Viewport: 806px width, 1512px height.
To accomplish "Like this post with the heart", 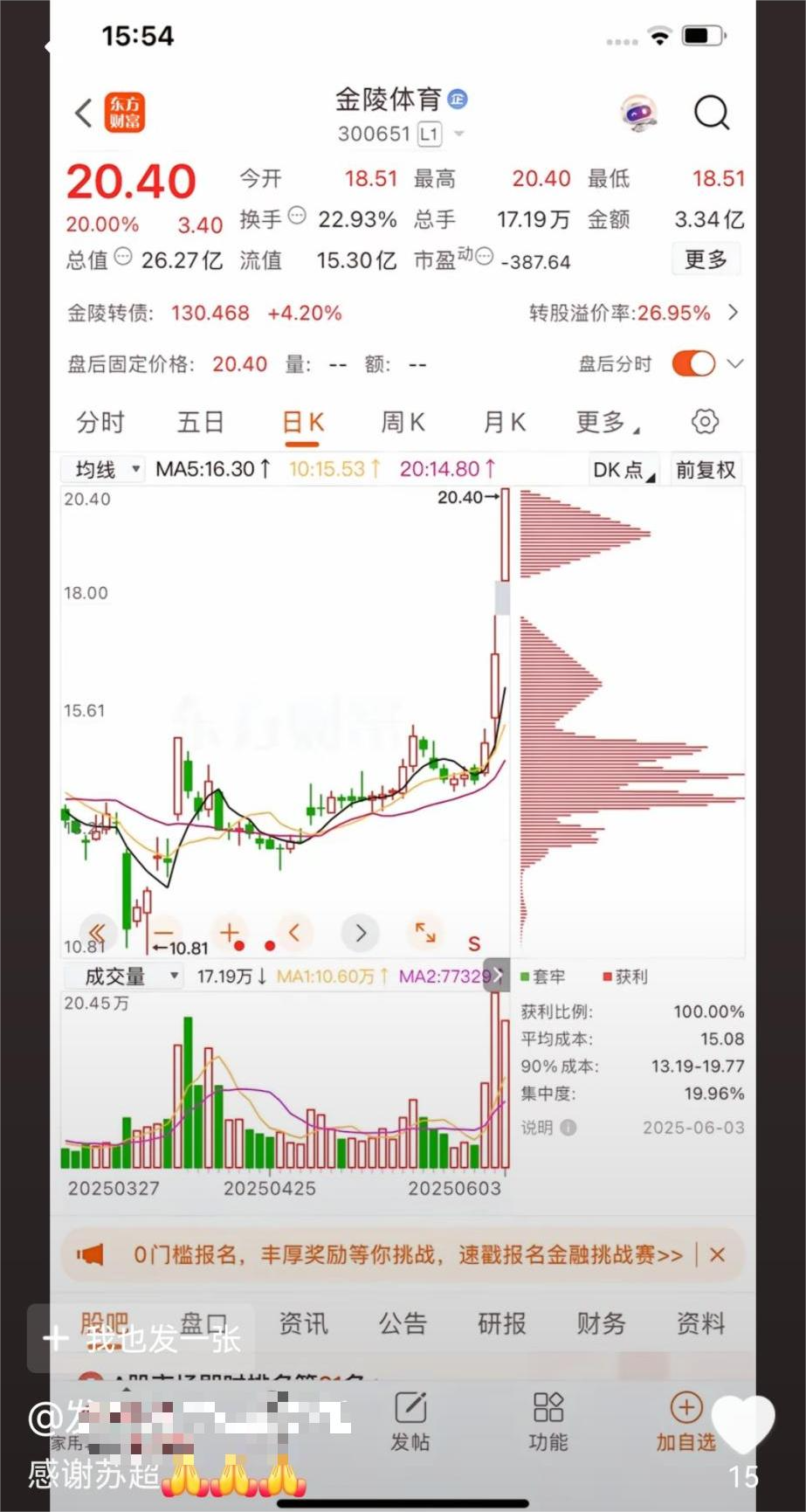I will (742, 1422).
